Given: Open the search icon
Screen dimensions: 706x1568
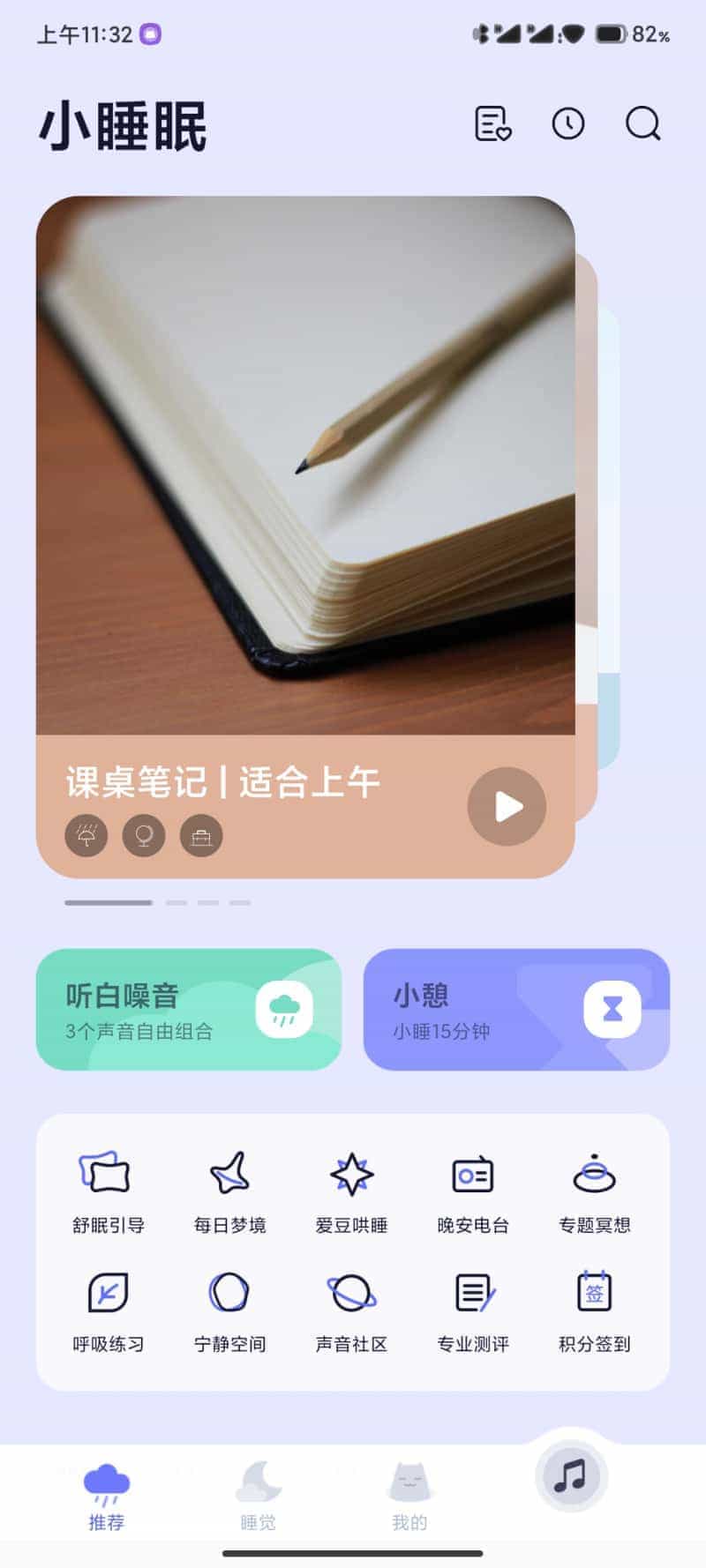Looking at the screenshot, I should pyautogui.click(x=642, y=124).
